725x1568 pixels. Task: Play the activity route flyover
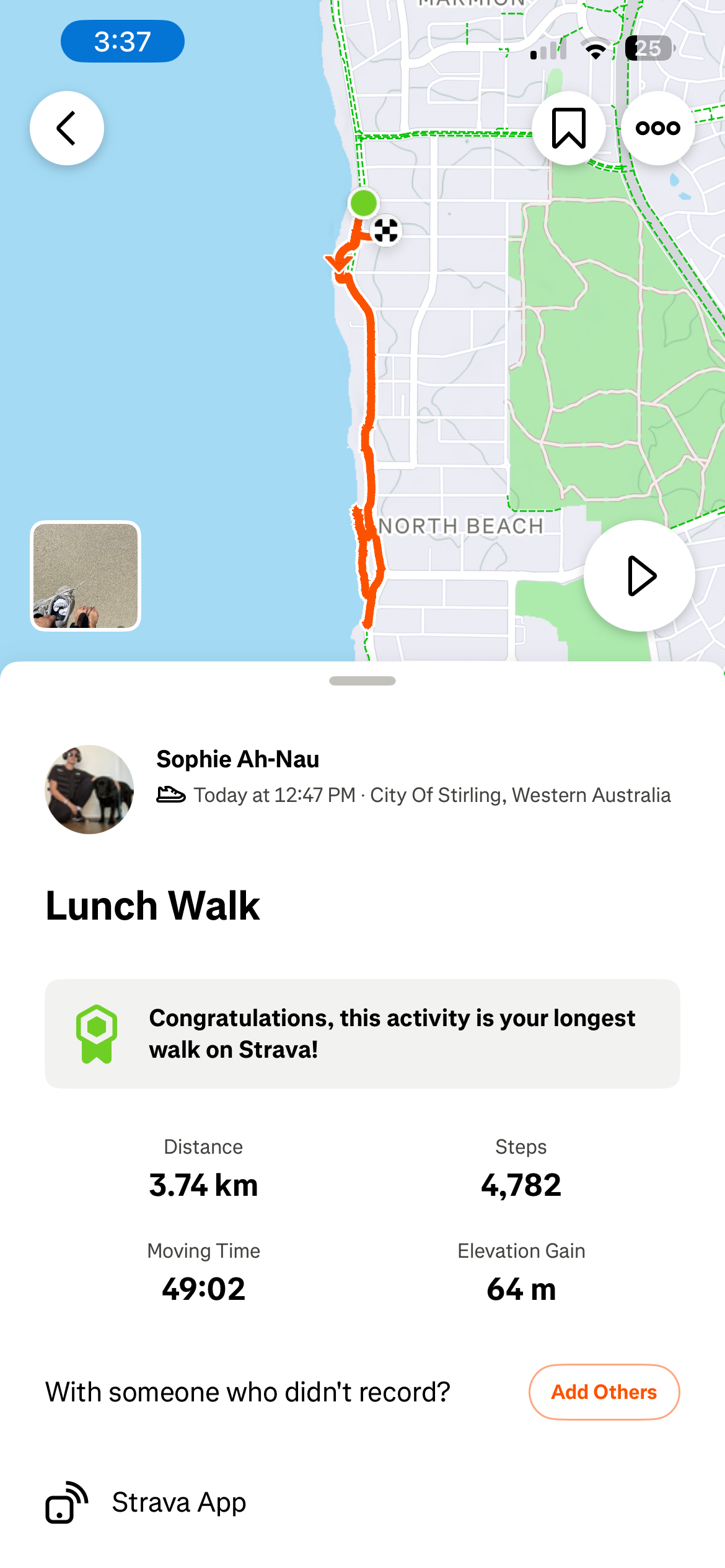[x=639, y=576]
